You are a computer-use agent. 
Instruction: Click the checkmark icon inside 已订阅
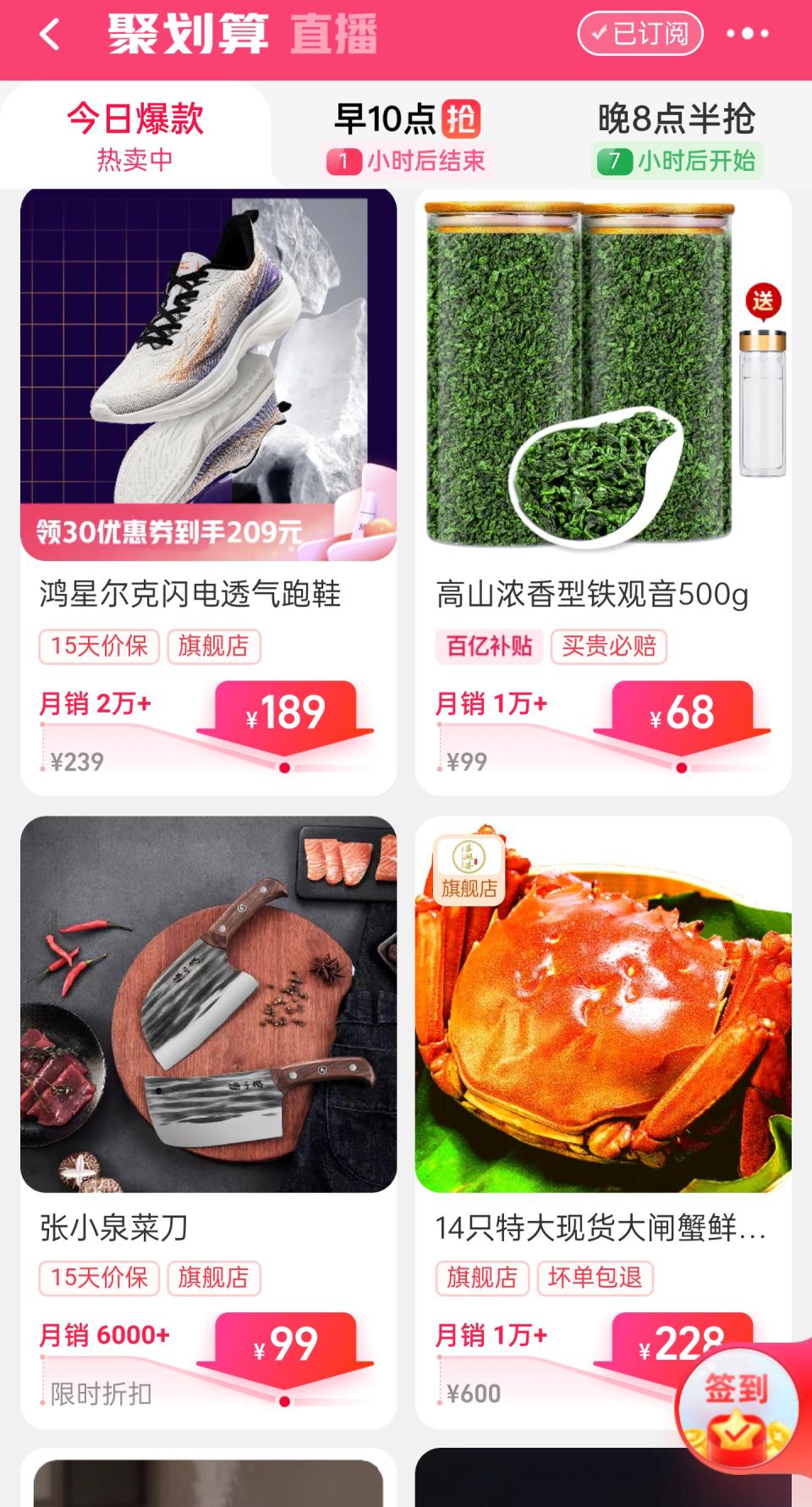(x=600, y=35)
